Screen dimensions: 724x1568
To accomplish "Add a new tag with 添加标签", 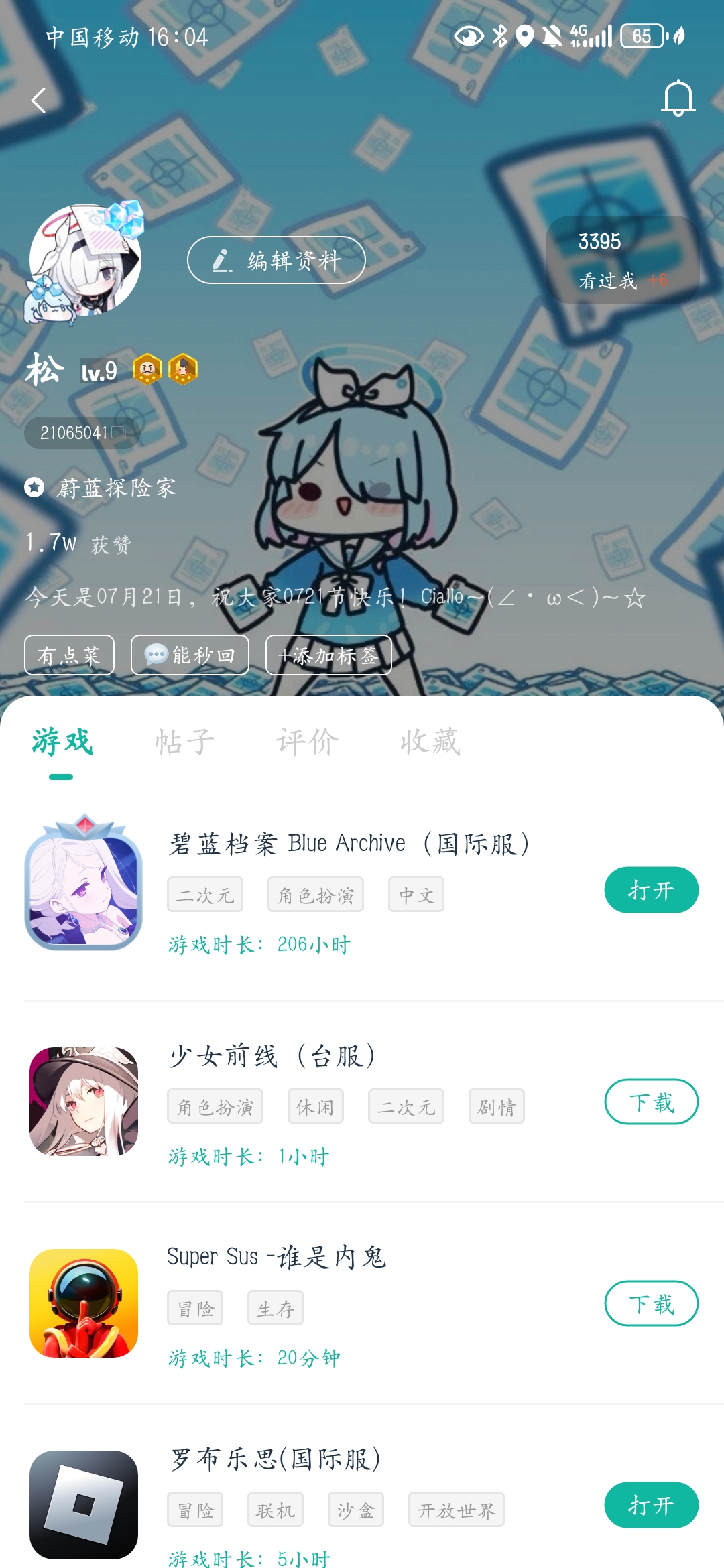I will click(x=328, y=655).
